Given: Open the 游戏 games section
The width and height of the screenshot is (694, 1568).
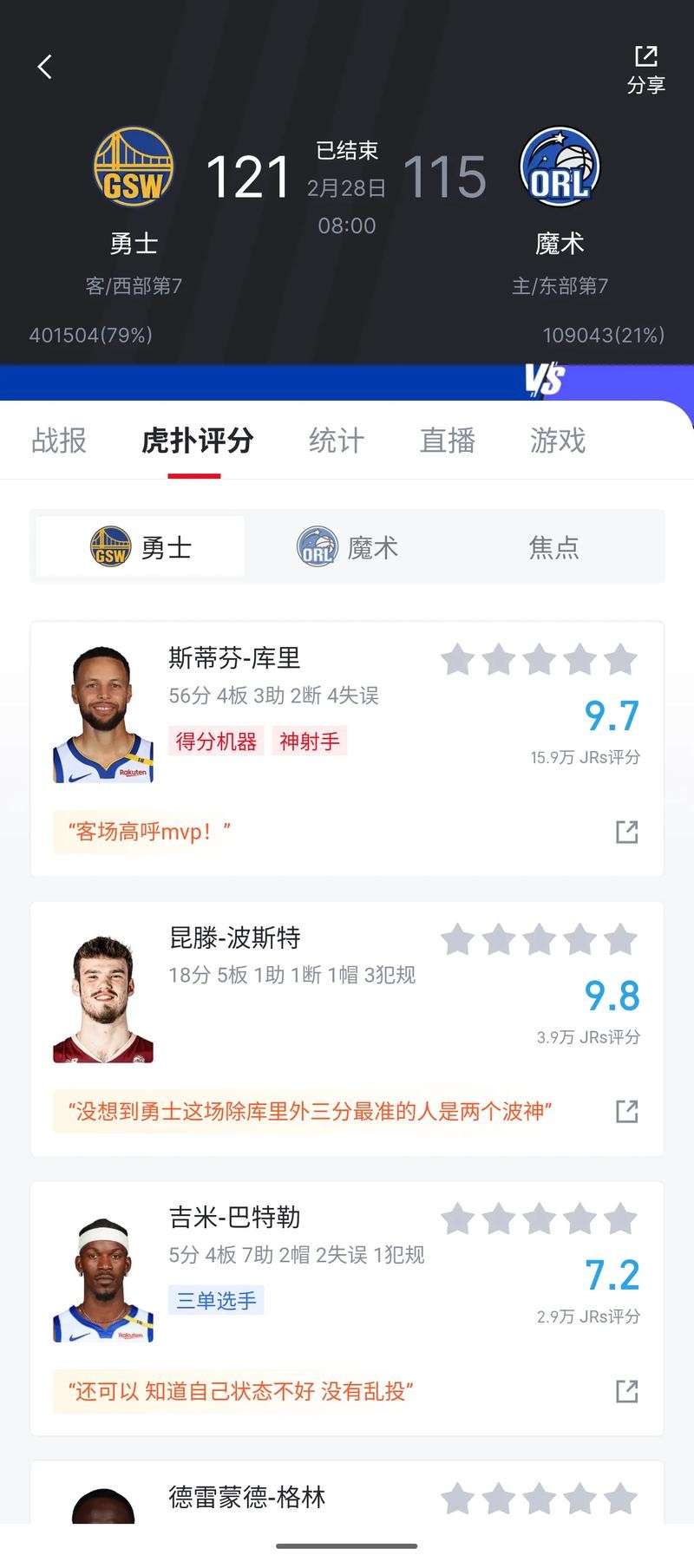Looking at the screenshot, I should pos(558,441).
